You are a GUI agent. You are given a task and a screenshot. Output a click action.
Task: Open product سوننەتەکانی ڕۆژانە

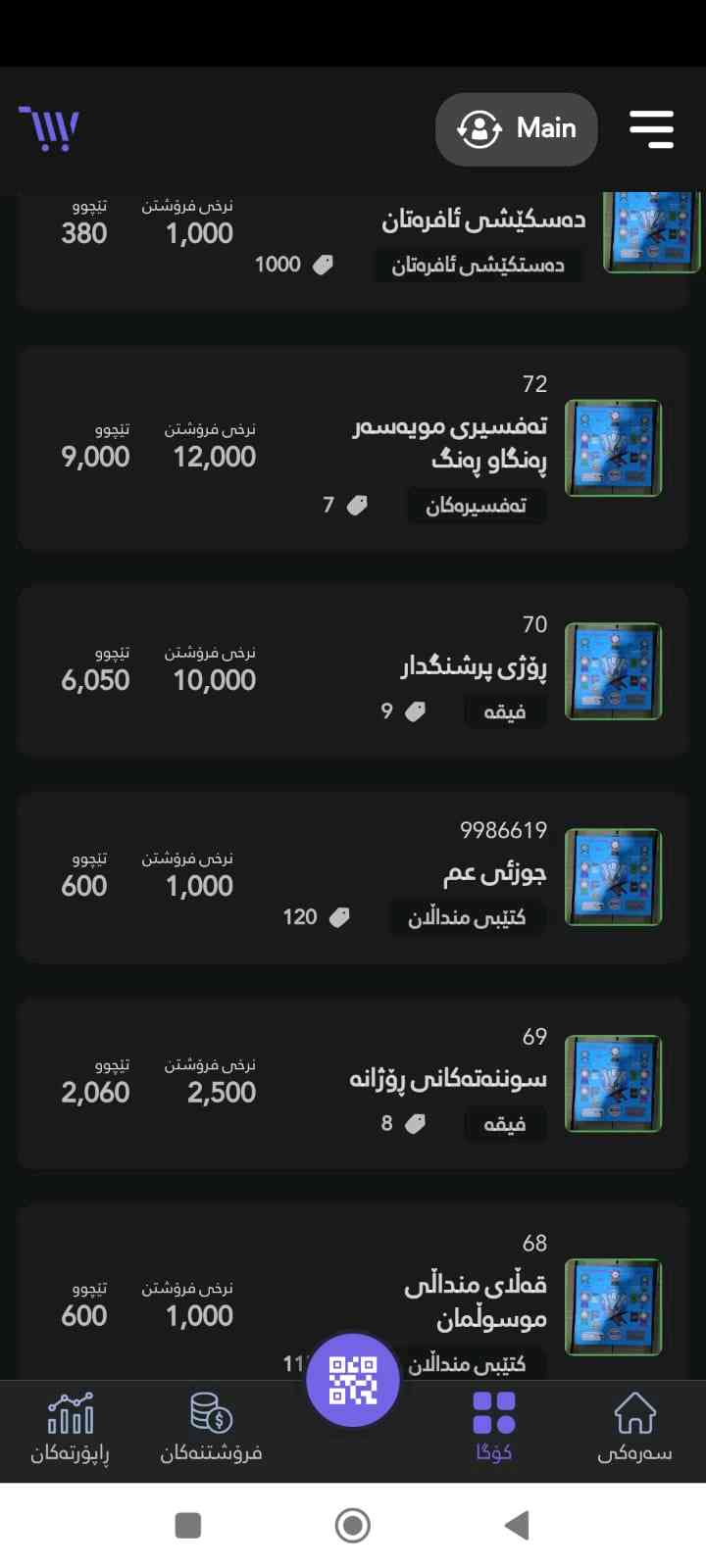tap(448, 1079)
